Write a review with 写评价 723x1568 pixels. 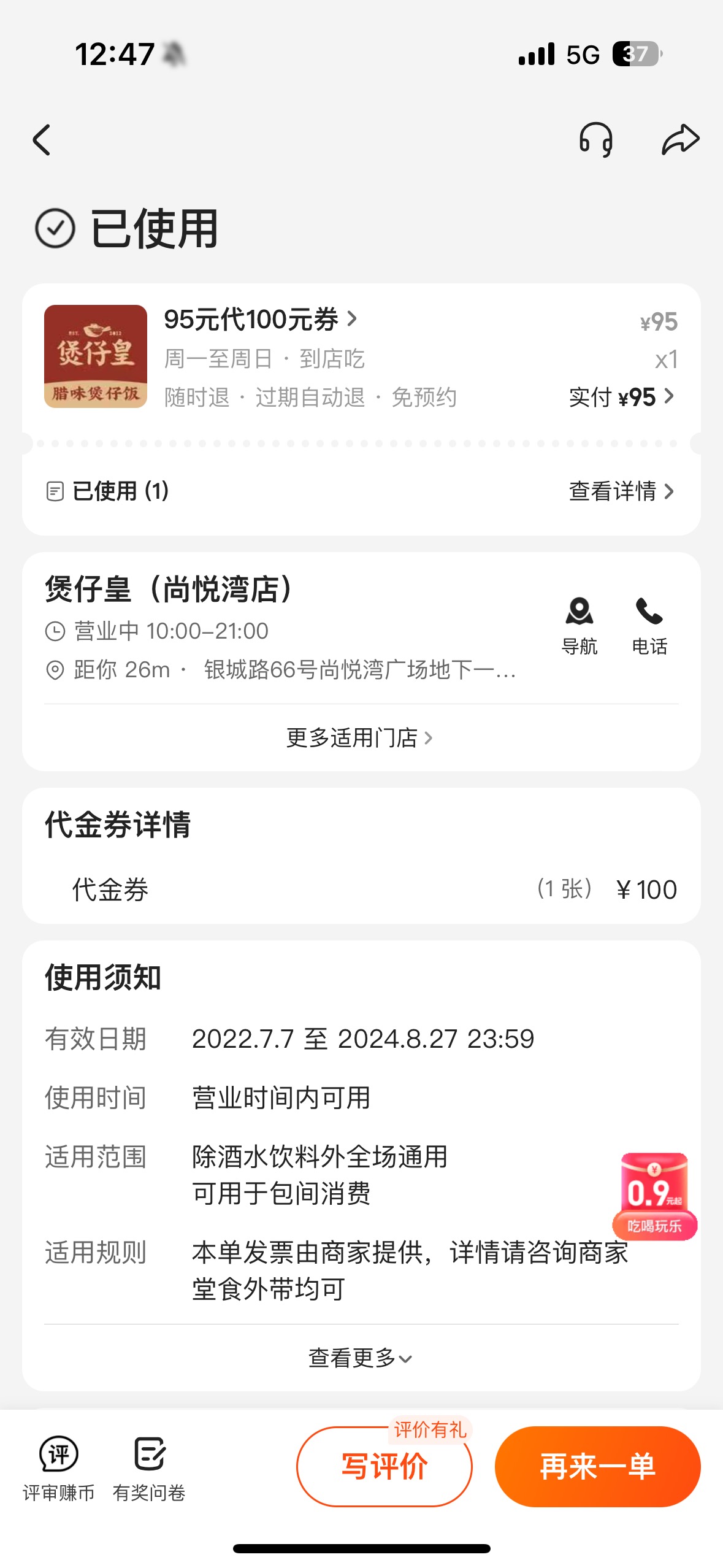(384, 1467)
